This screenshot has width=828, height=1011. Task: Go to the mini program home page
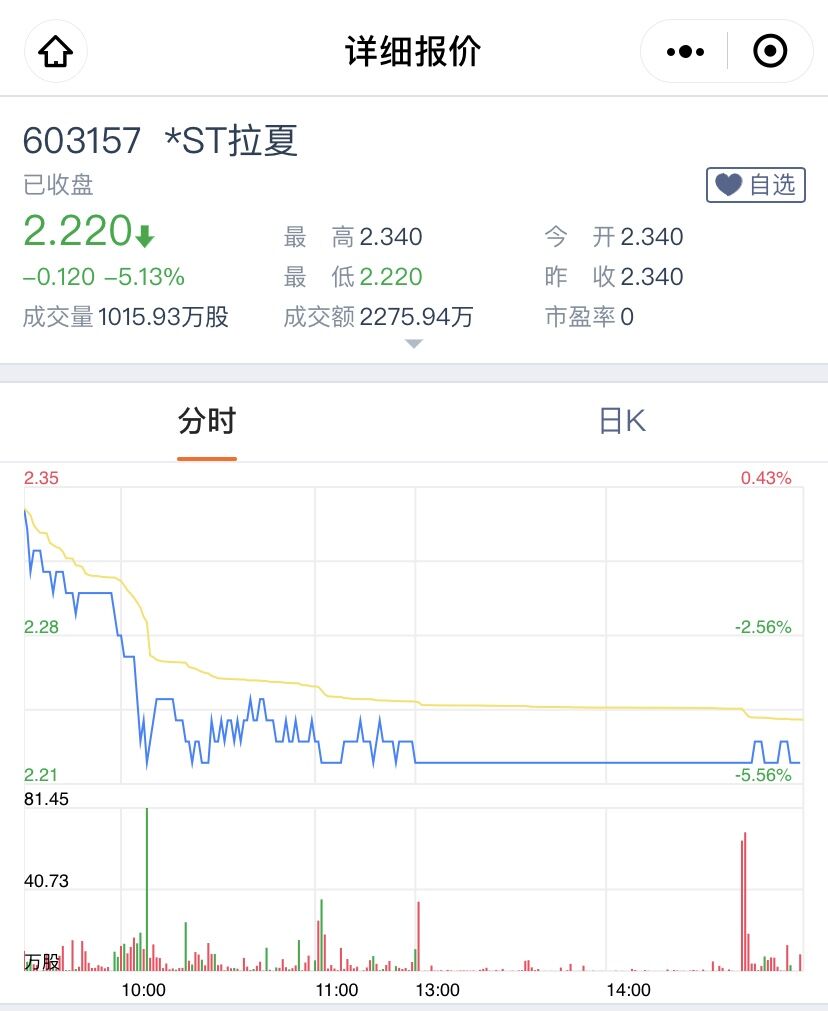(x=56, y=51)
